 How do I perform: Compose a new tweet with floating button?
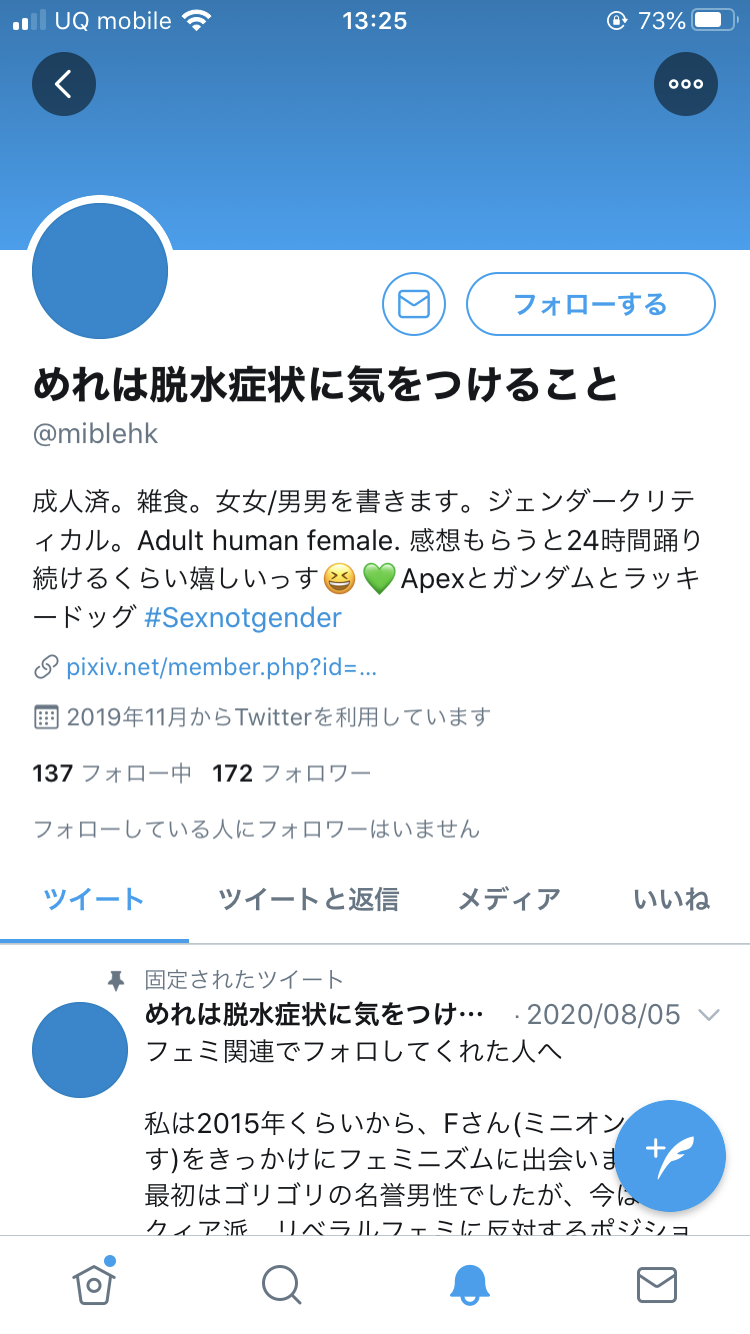pyautogui.click(x=670, y=1156)
